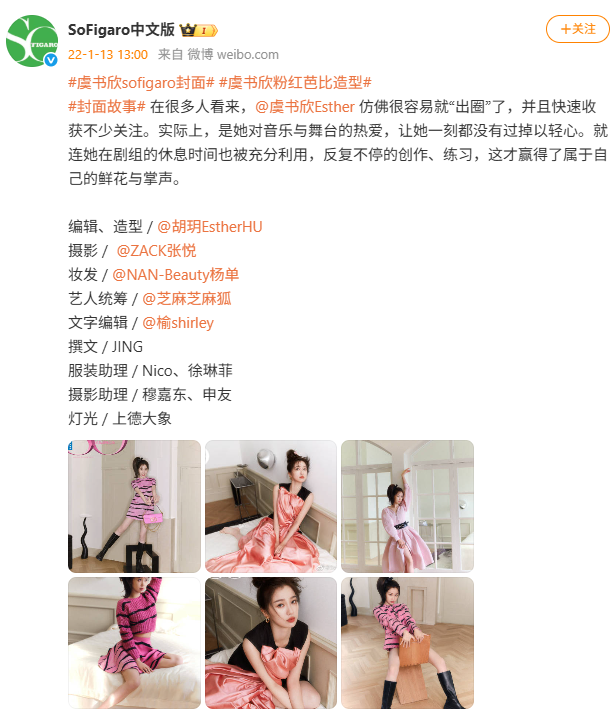Viewport: 612px width, 712px height.
Task: Open @NAN-Beauty杨单 profile link
Action: (x=176, y=274)
